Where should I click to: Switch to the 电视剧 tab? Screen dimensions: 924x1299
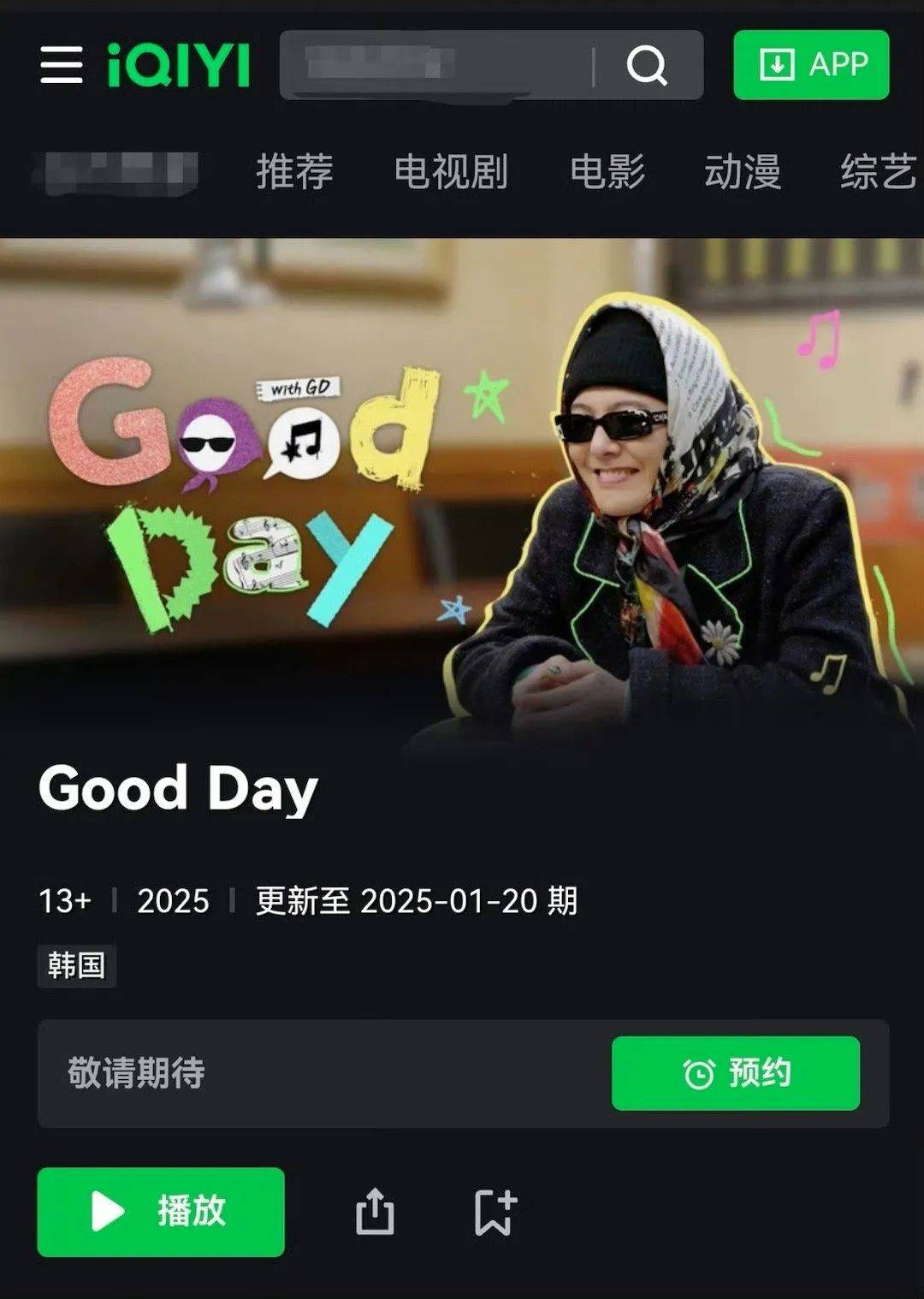click(x=451, y=172)
